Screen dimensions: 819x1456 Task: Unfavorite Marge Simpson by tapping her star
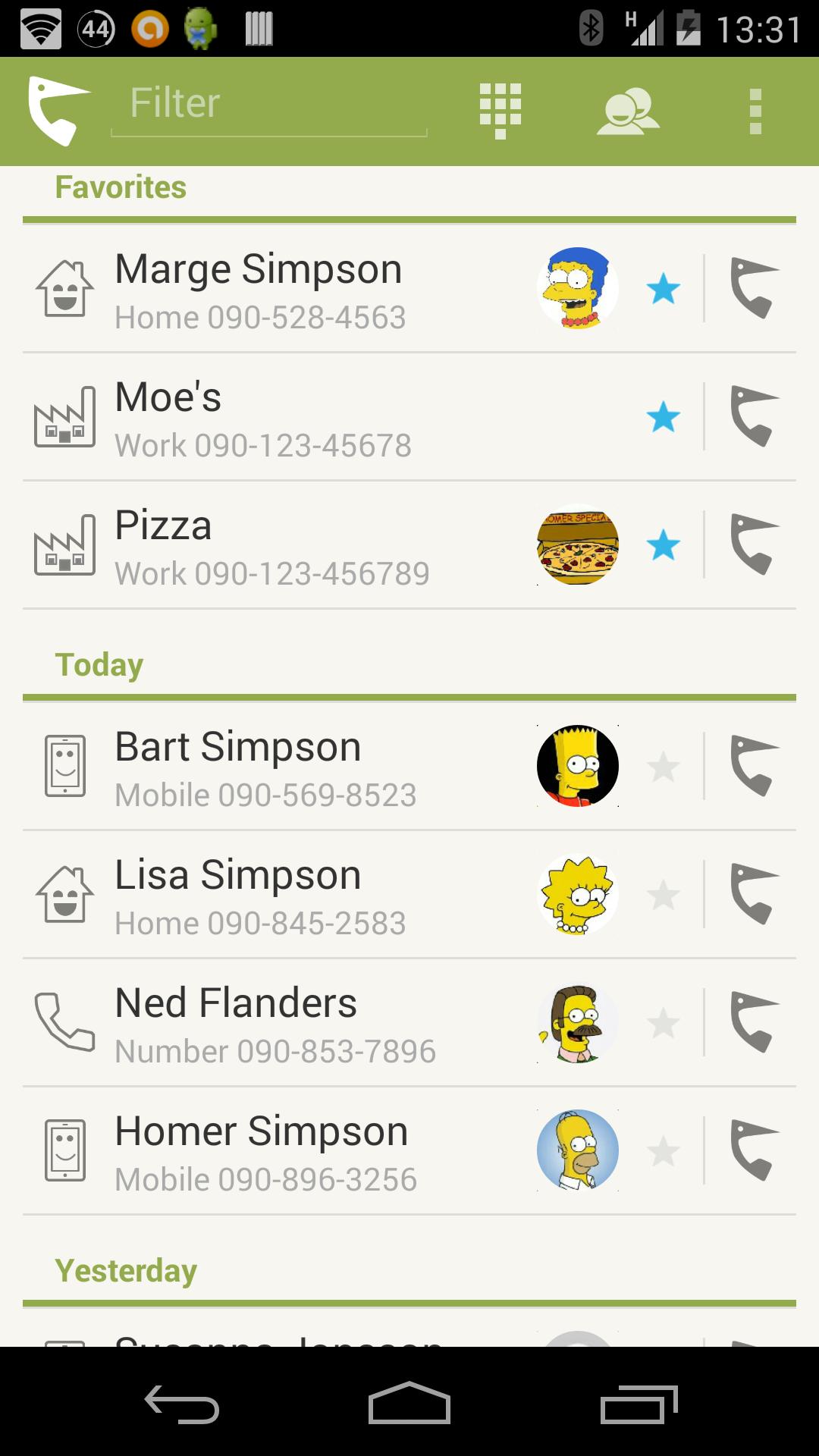[x=664, y=289]
